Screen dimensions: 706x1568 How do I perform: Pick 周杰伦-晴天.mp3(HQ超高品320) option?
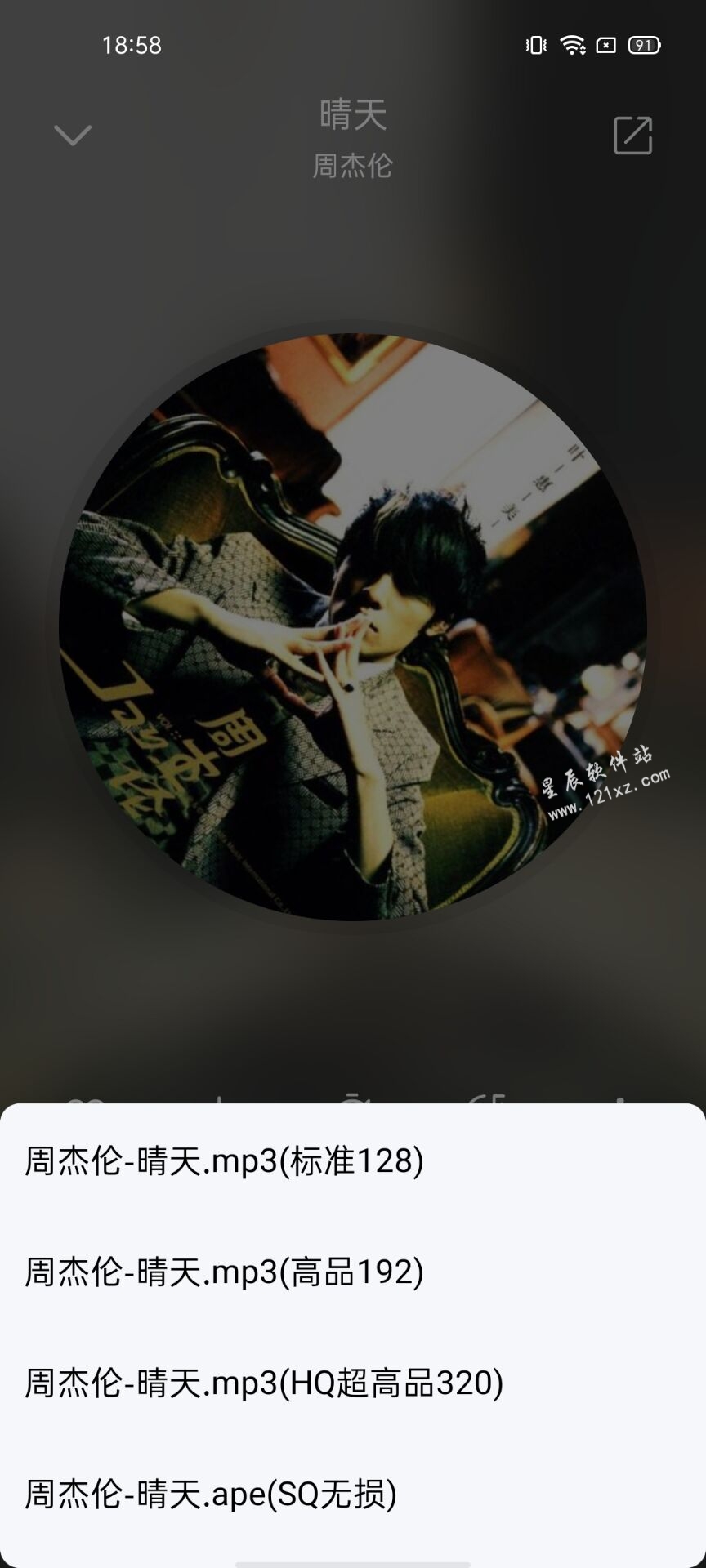point(263,1383)
